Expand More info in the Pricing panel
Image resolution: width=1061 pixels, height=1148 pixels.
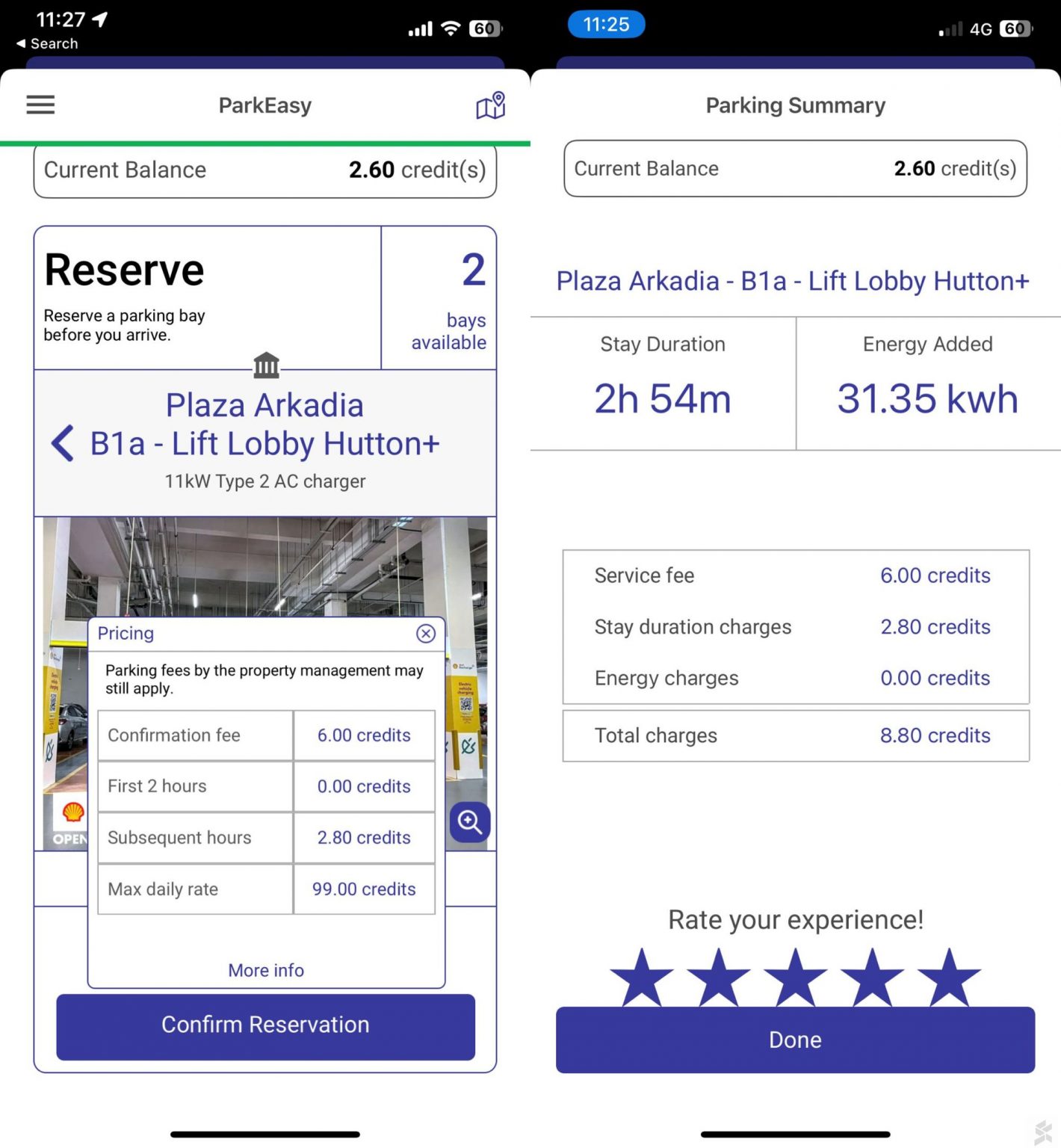(x=265, y=969)
